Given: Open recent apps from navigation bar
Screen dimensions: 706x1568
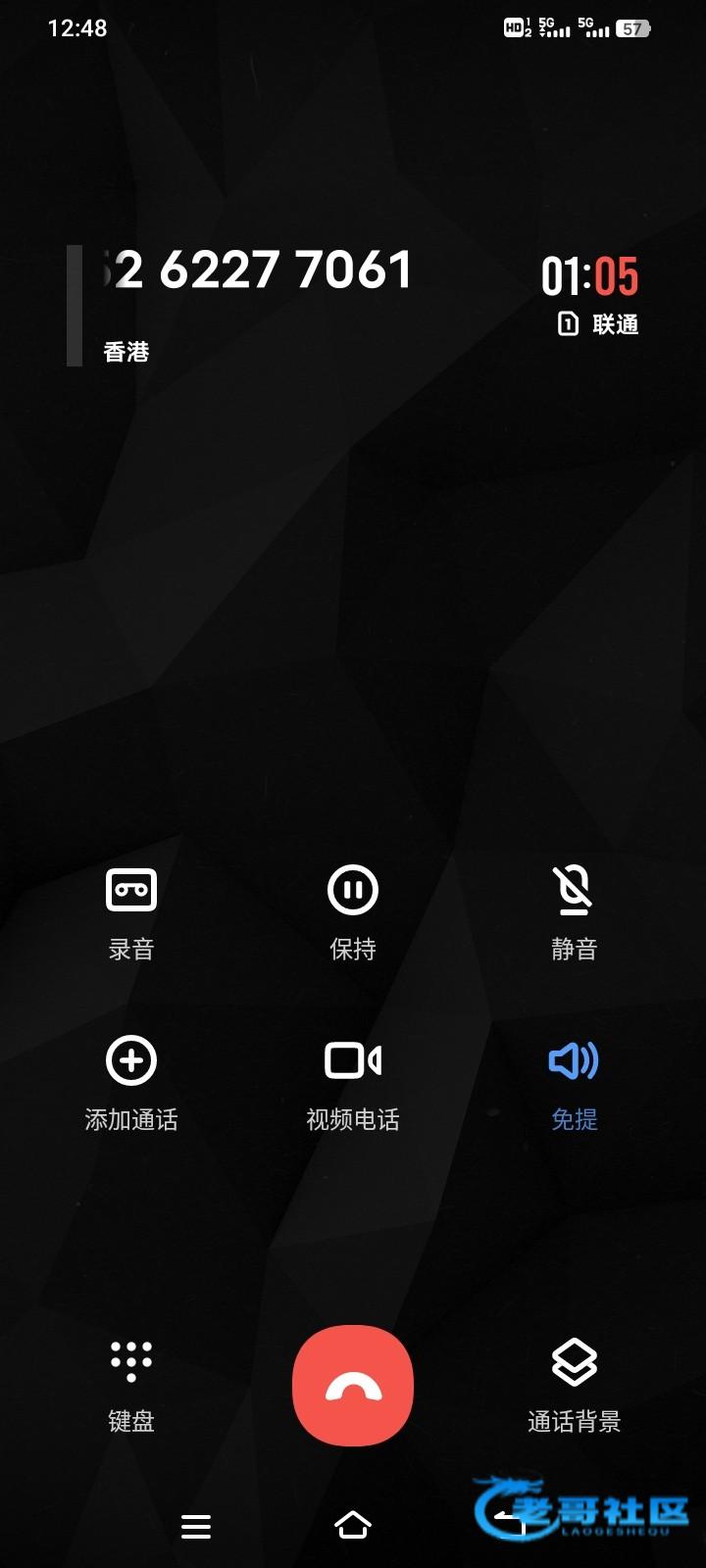Looking at the screenshot, I should click(196, 1525).
